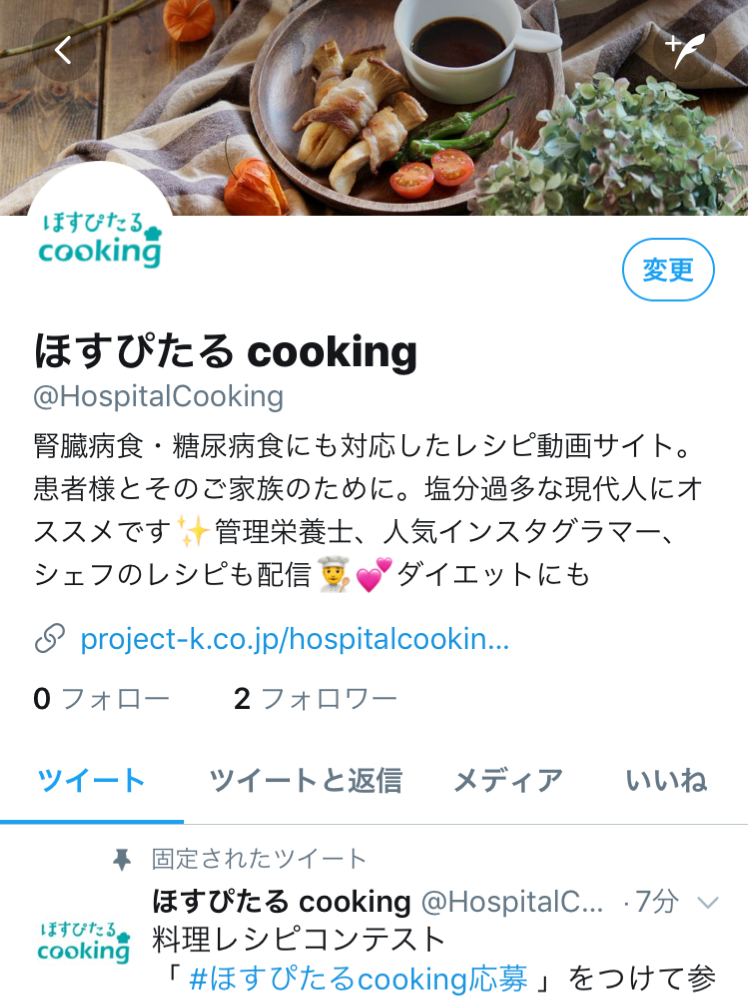The width and height of the screenshot is (748, 1000).
Task: Open the #ほすぴたるcooking応募 hashtag
Action: [x=358, y=978]
